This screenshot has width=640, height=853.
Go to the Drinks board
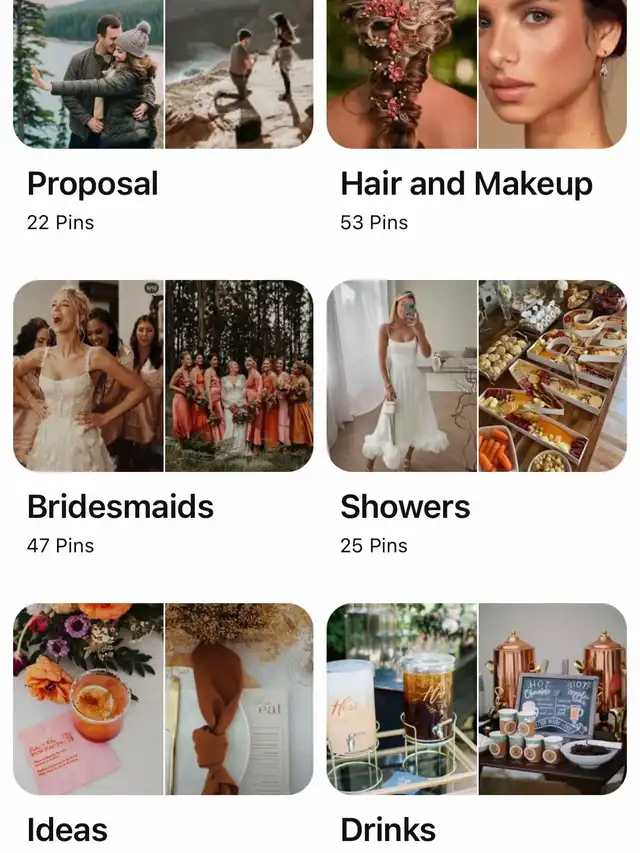pyautogui.click(x=477, y=698)
